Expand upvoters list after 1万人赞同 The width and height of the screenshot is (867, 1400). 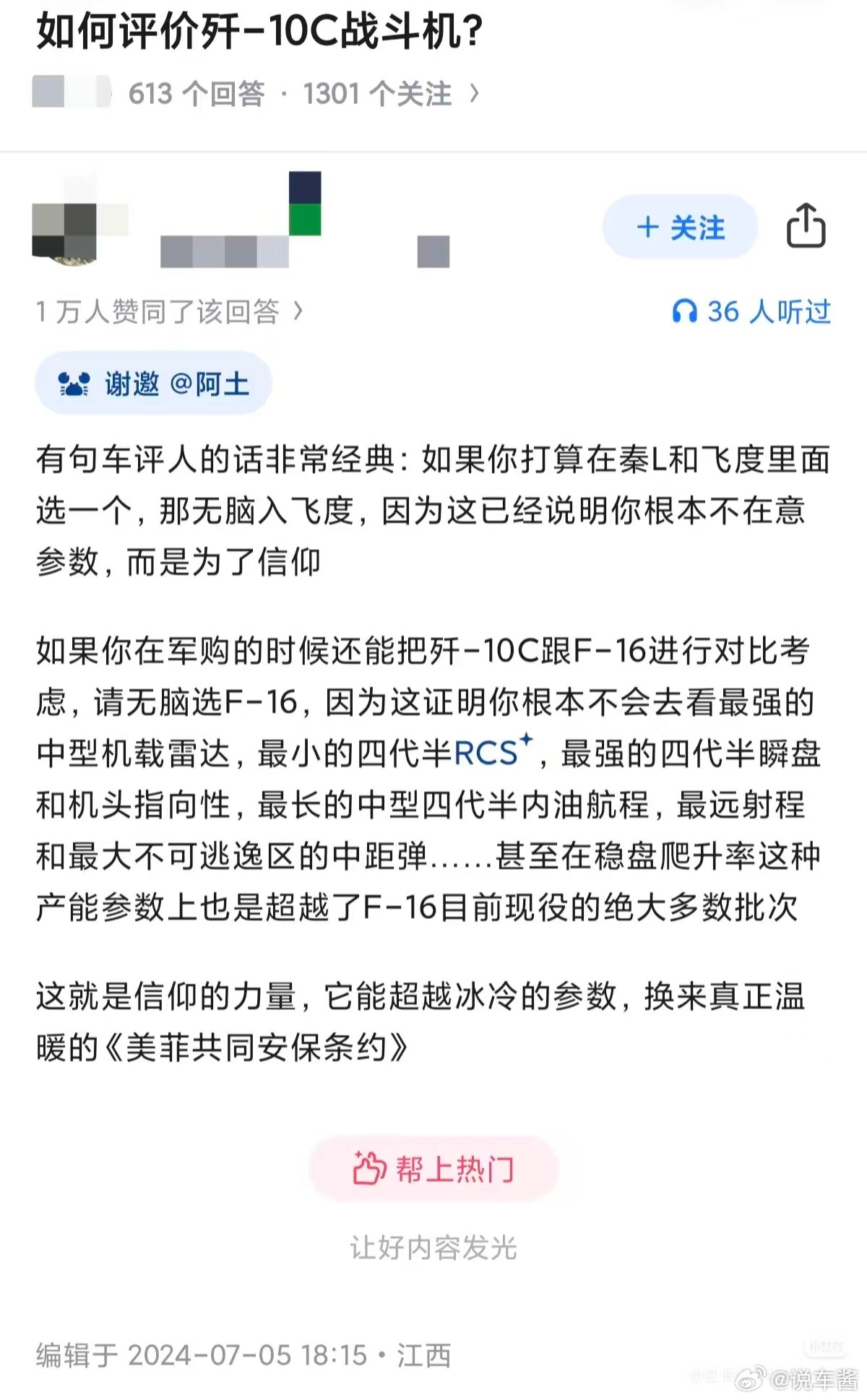[x=298, y=311]
